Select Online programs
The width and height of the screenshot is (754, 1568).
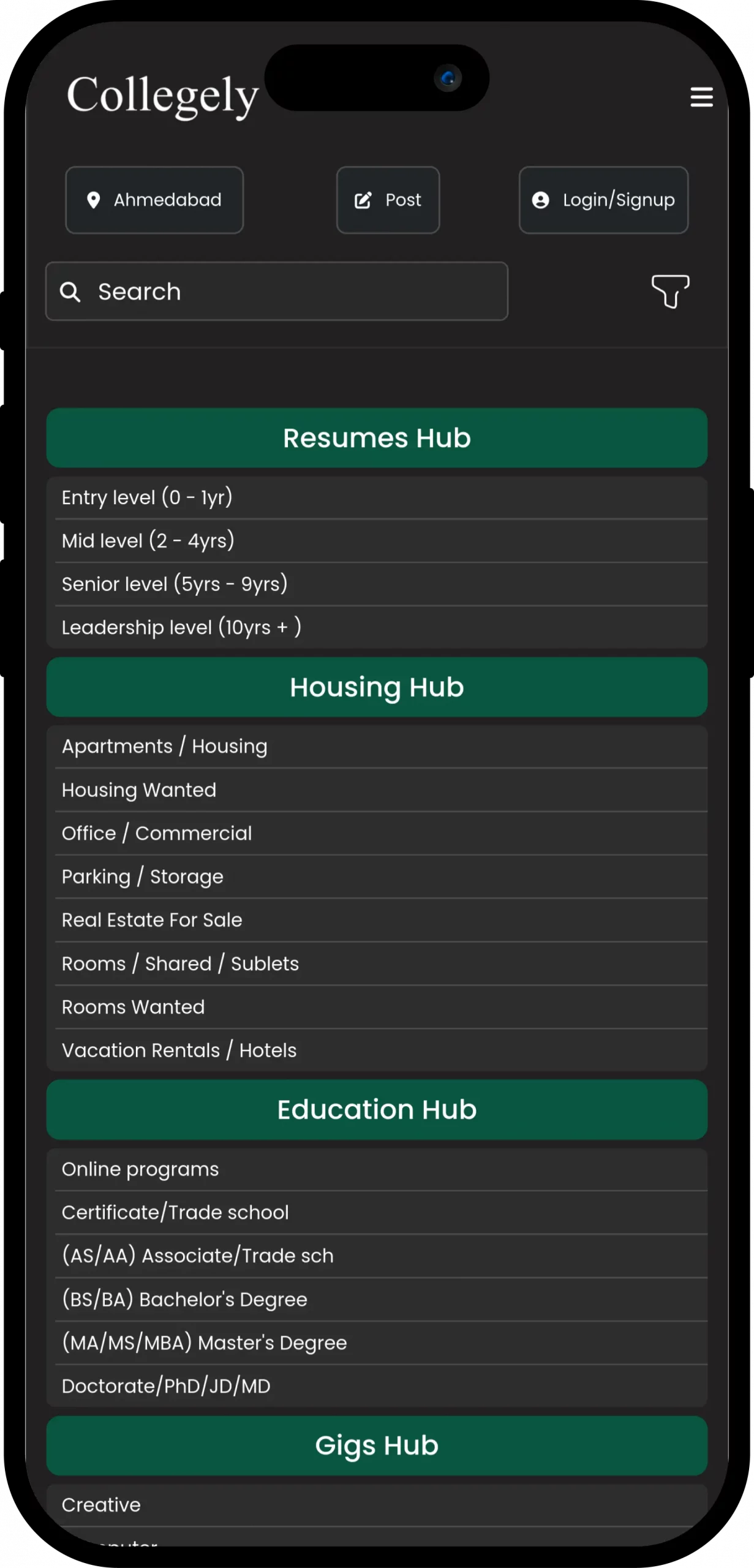pyautogui.click(x=140, y=1169)
